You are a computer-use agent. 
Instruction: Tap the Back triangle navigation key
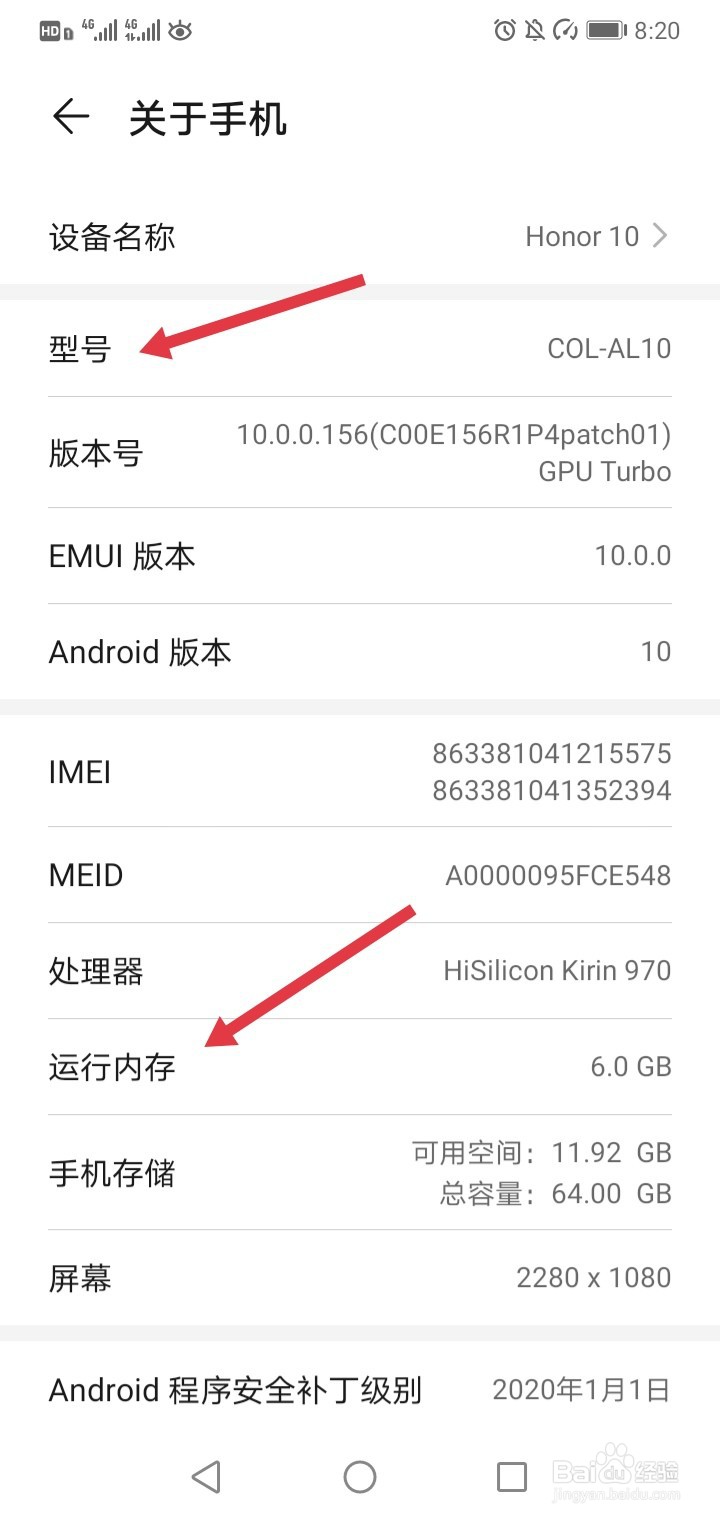click(x=206, y=1475)
